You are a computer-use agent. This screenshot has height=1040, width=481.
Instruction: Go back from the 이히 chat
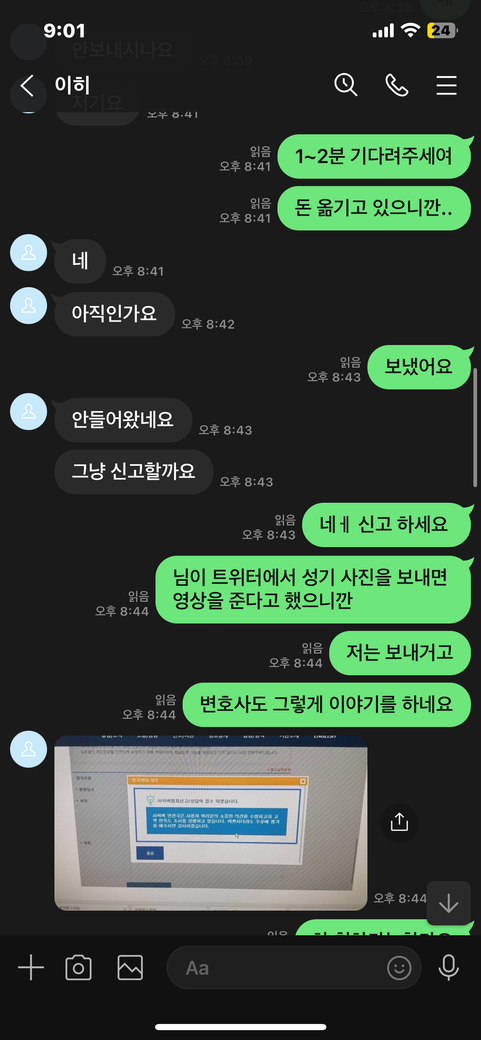click(x=27, y=86)
